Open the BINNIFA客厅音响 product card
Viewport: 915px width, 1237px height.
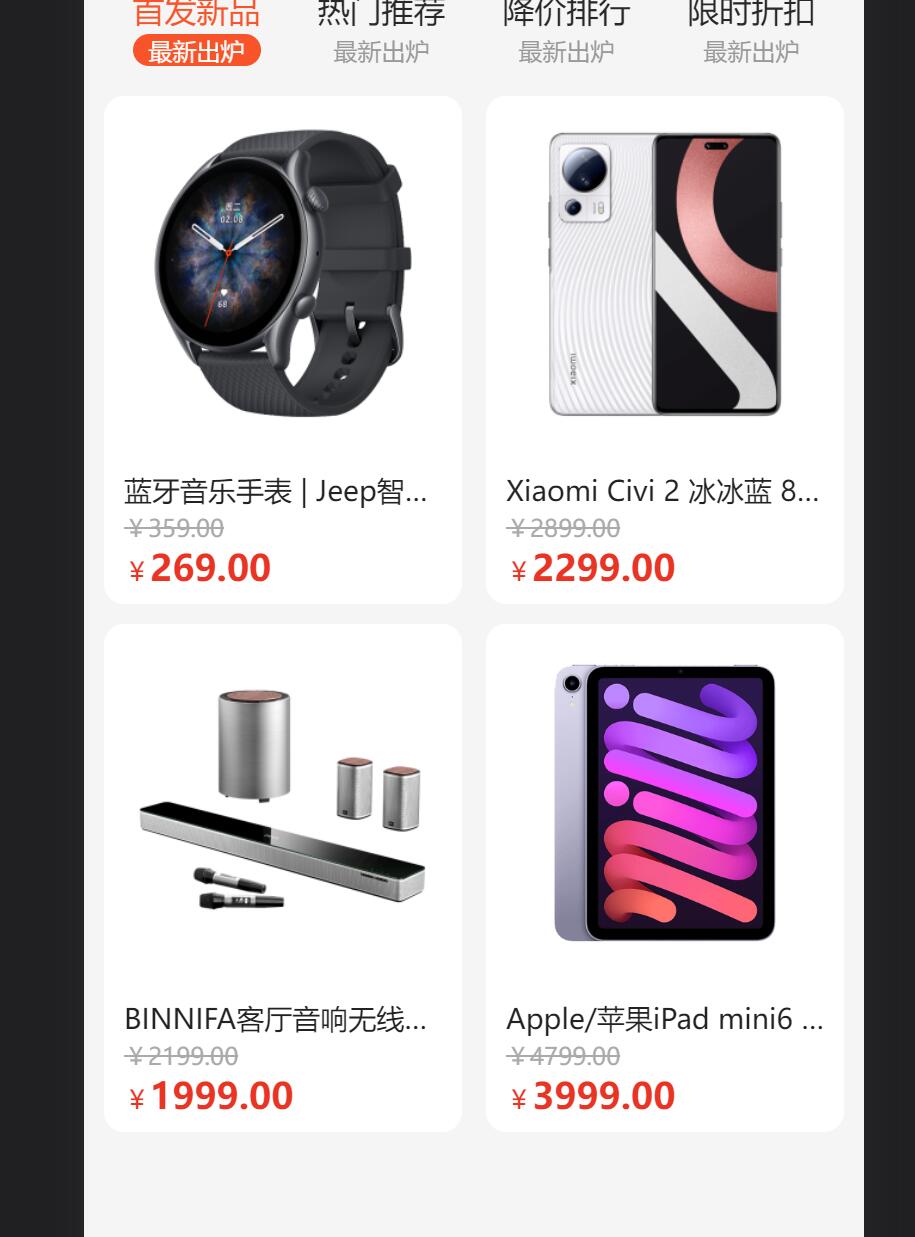click(x=283, y=877)
